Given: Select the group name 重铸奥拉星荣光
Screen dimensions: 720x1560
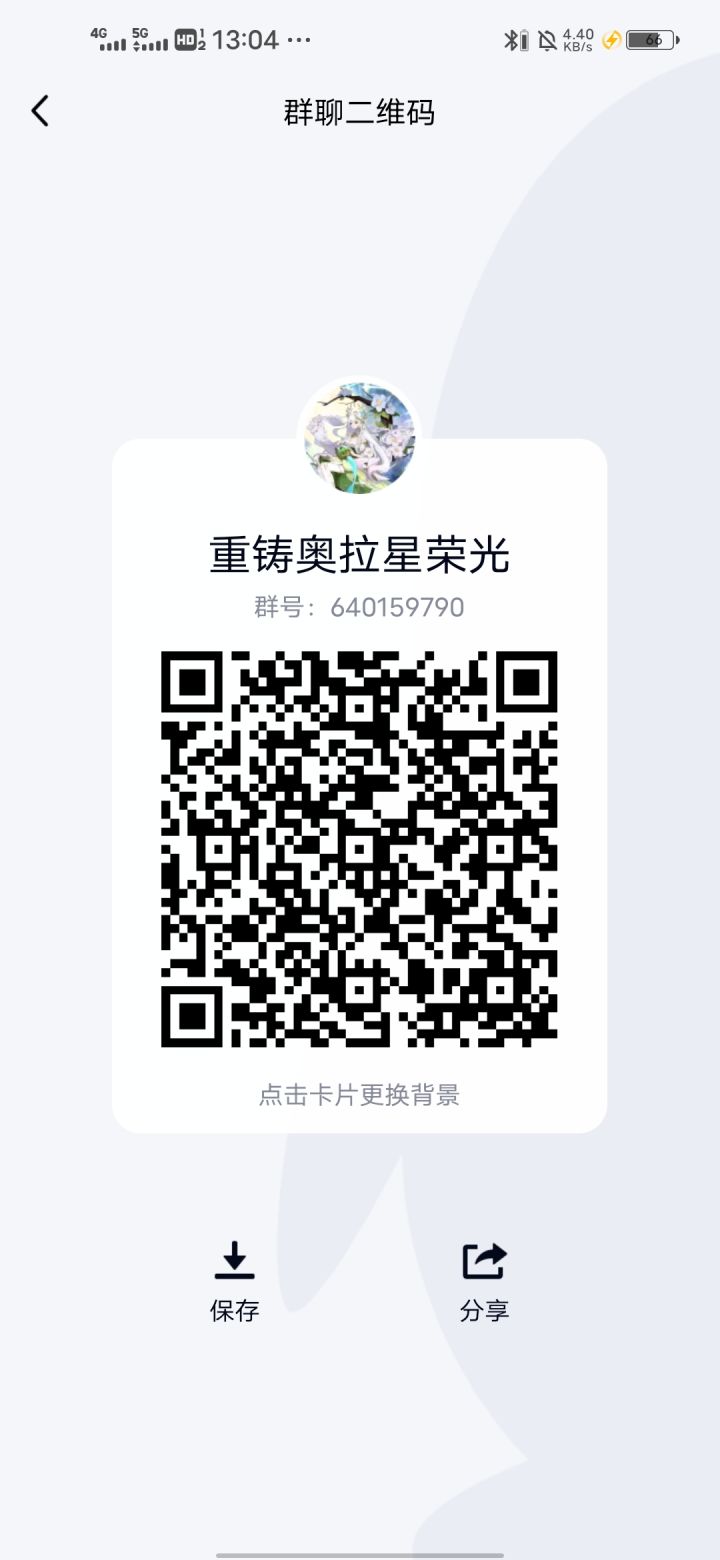Looking at the screenshot, I should [360, 555].
